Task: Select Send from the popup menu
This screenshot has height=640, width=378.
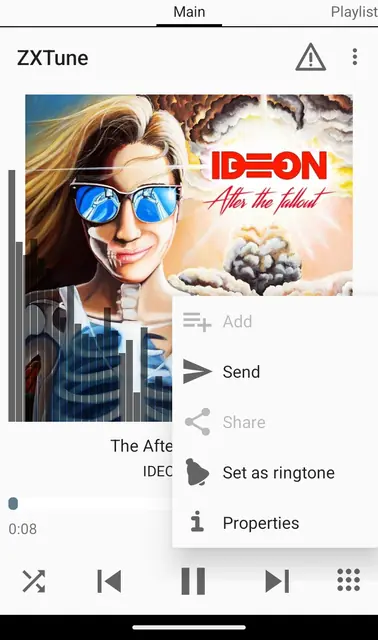Action: 275,371
